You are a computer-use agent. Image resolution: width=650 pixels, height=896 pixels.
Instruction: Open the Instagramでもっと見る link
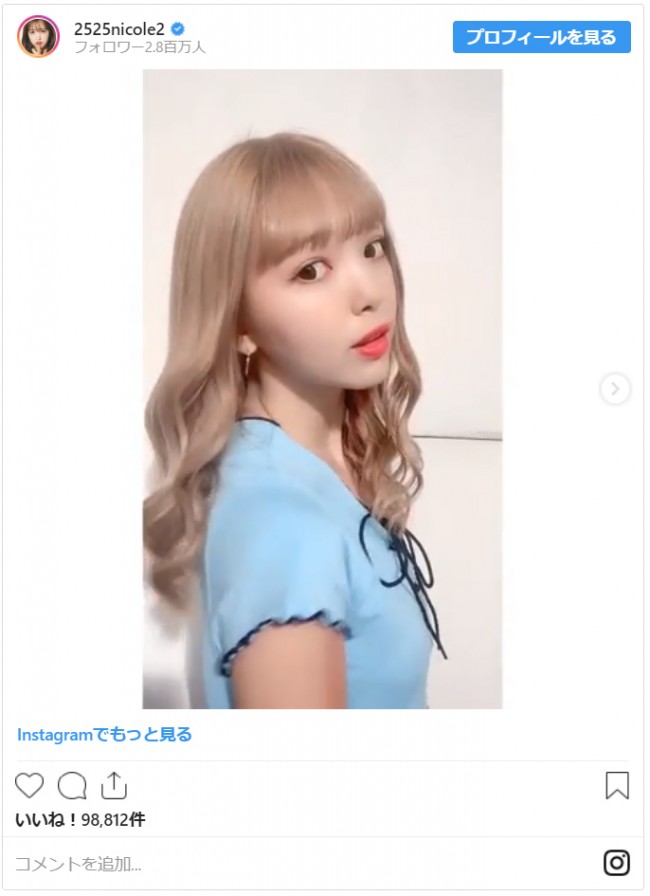point(104,734)
